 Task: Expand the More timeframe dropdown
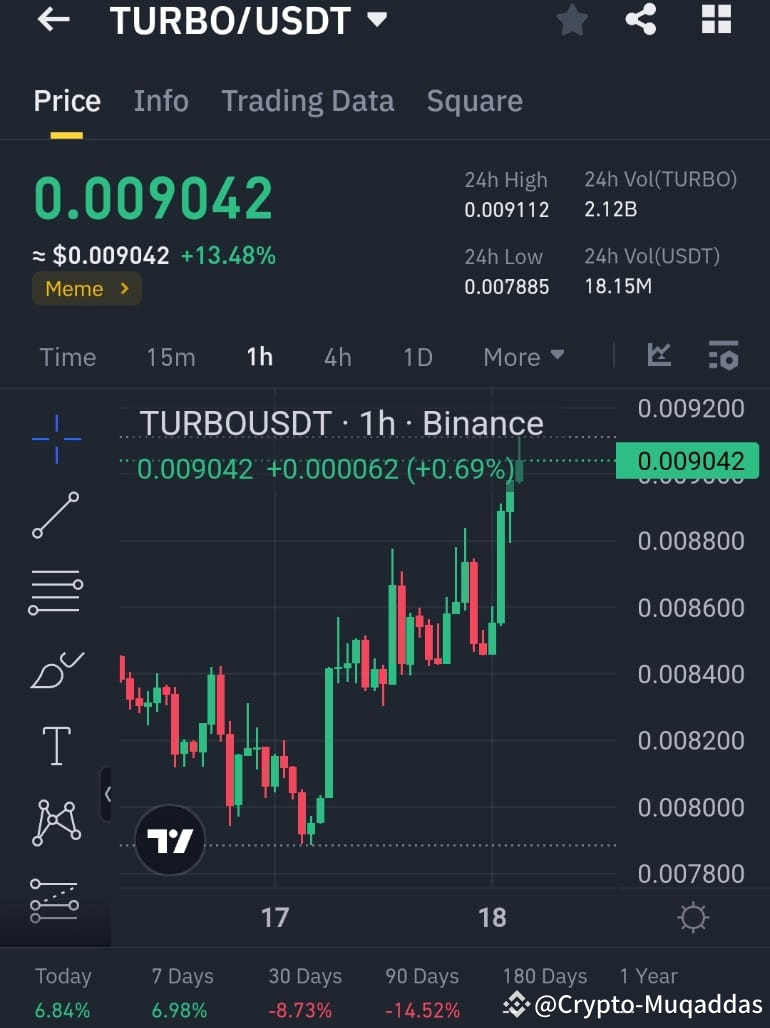(x=523, y=356)
